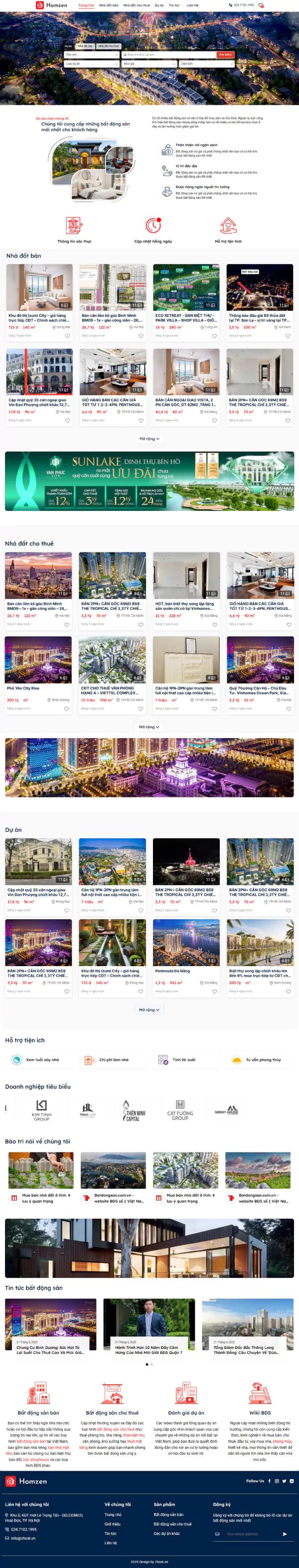The height and width of the screenshot is (1568, 299).
Task: Go to Nhà đất cho thuê page
Action: [136, 5]
